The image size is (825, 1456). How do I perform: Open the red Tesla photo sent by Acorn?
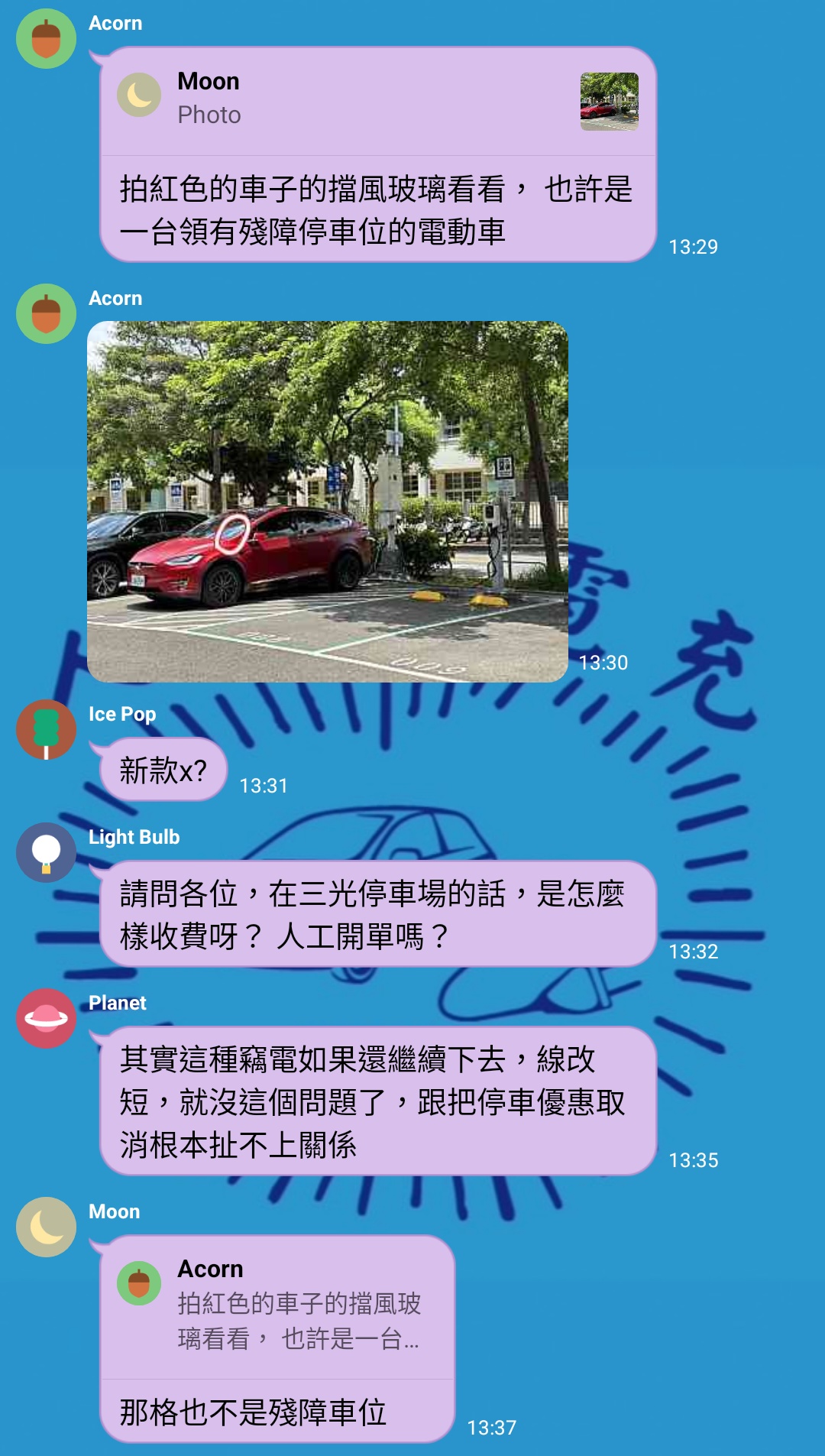[327, 501]
